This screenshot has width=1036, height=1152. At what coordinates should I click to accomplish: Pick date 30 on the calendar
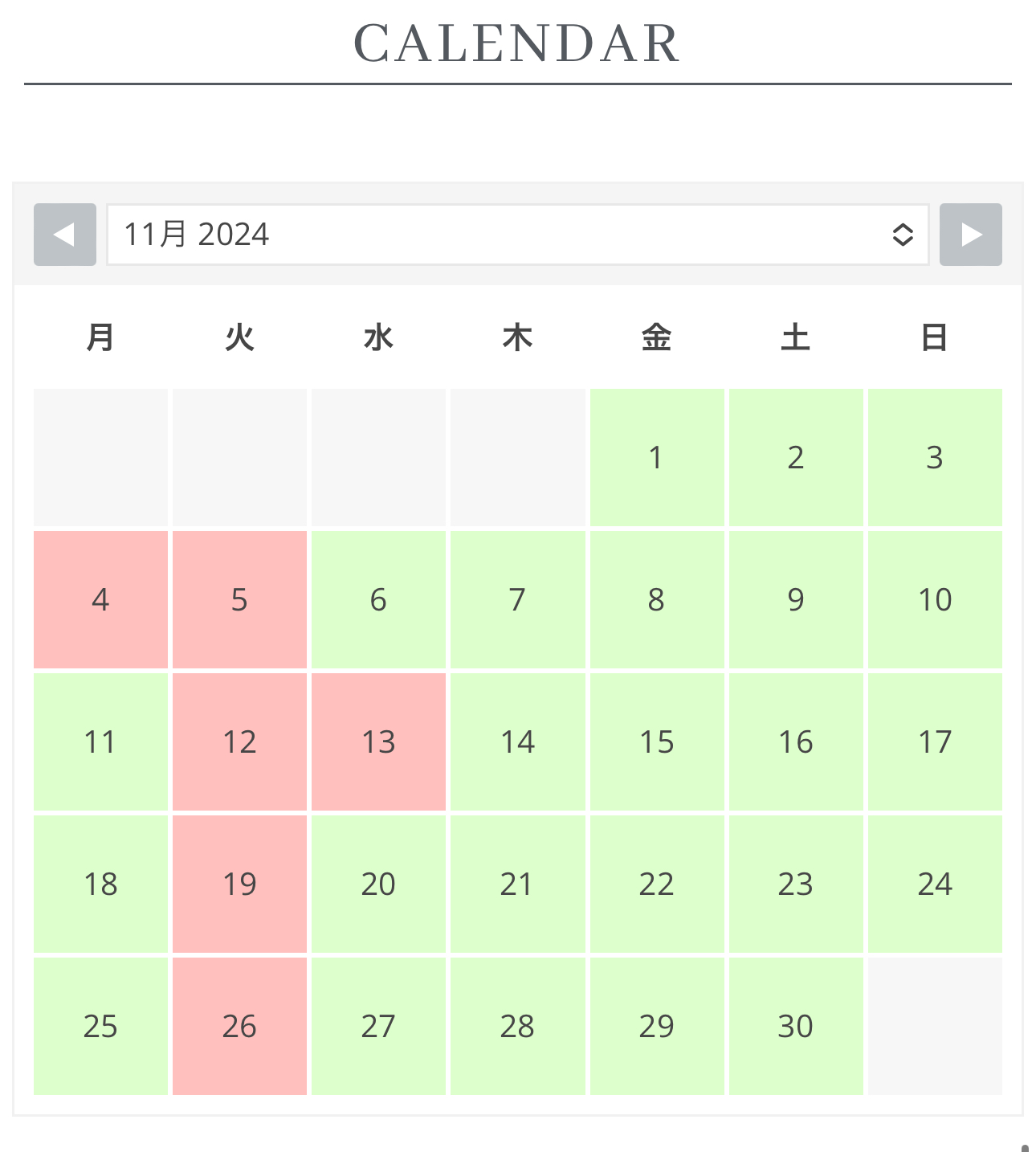point(795,1026)
